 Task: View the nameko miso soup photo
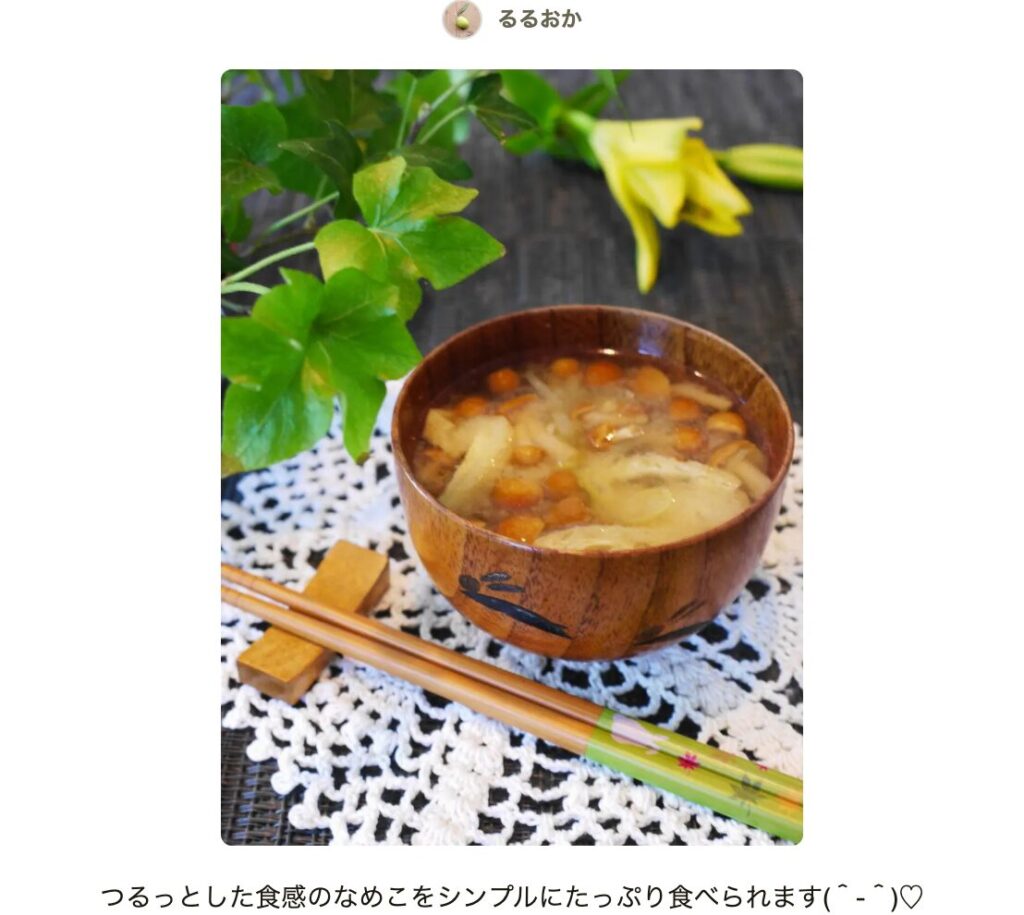click(x=511, y=457)
